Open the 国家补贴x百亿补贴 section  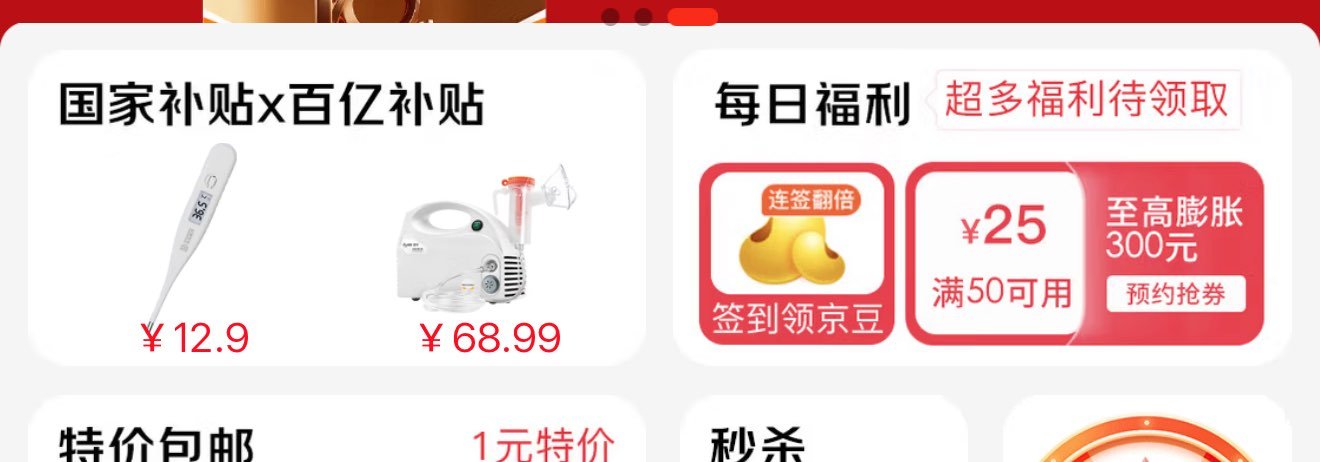(271, 104)
